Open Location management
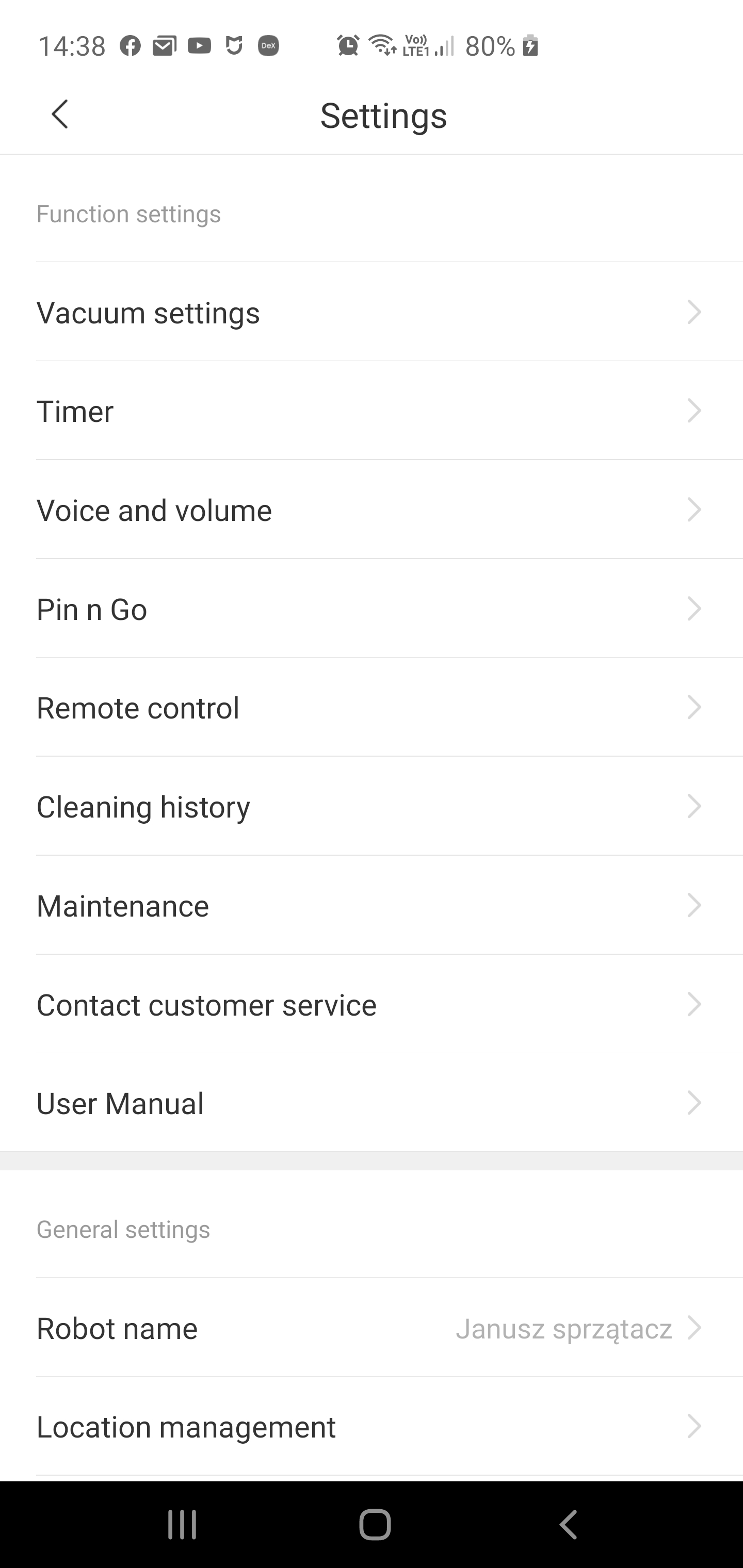743x1568 pixels. pos(372,1427)
